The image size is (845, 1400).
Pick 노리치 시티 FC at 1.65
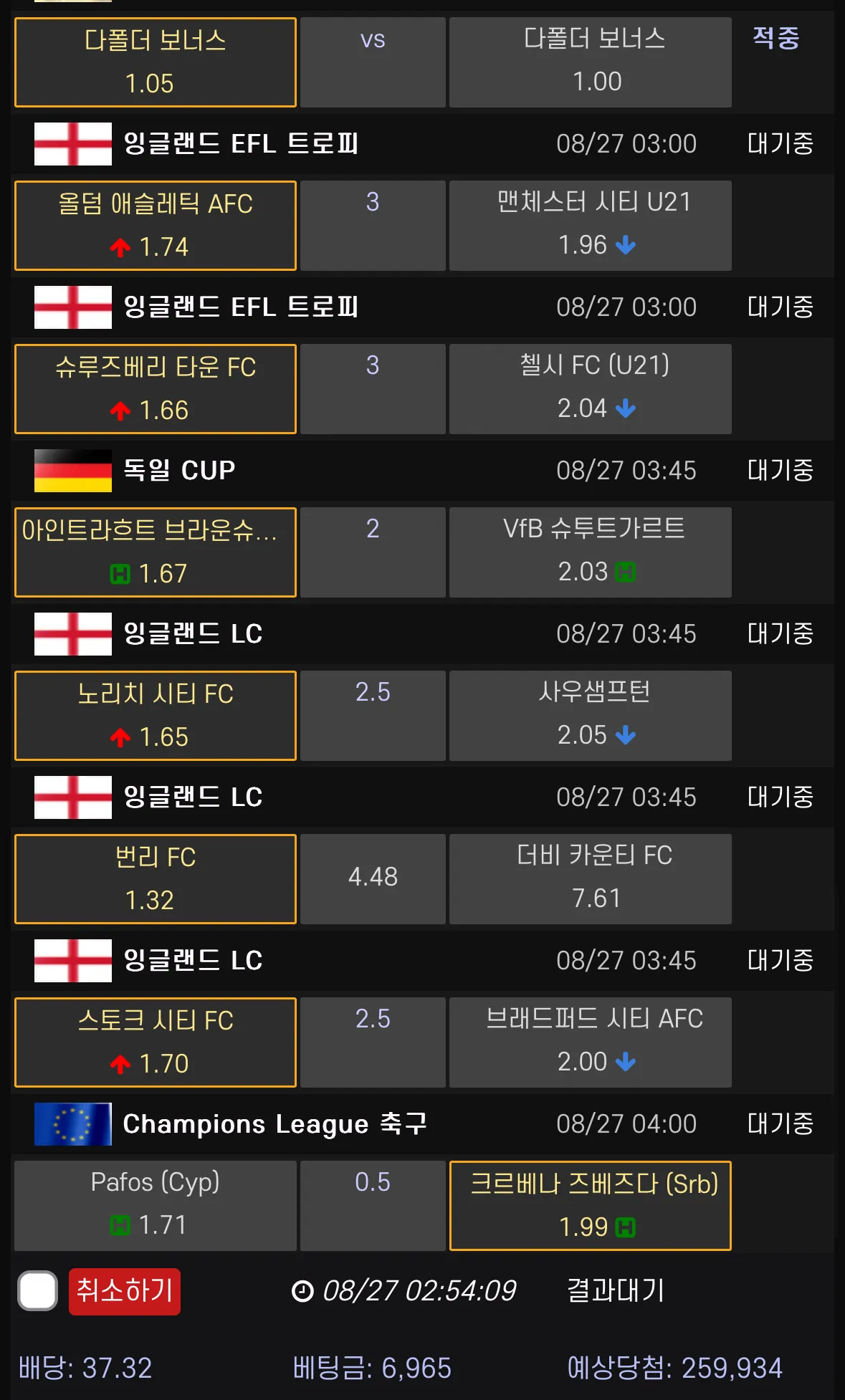pos(156,716)
